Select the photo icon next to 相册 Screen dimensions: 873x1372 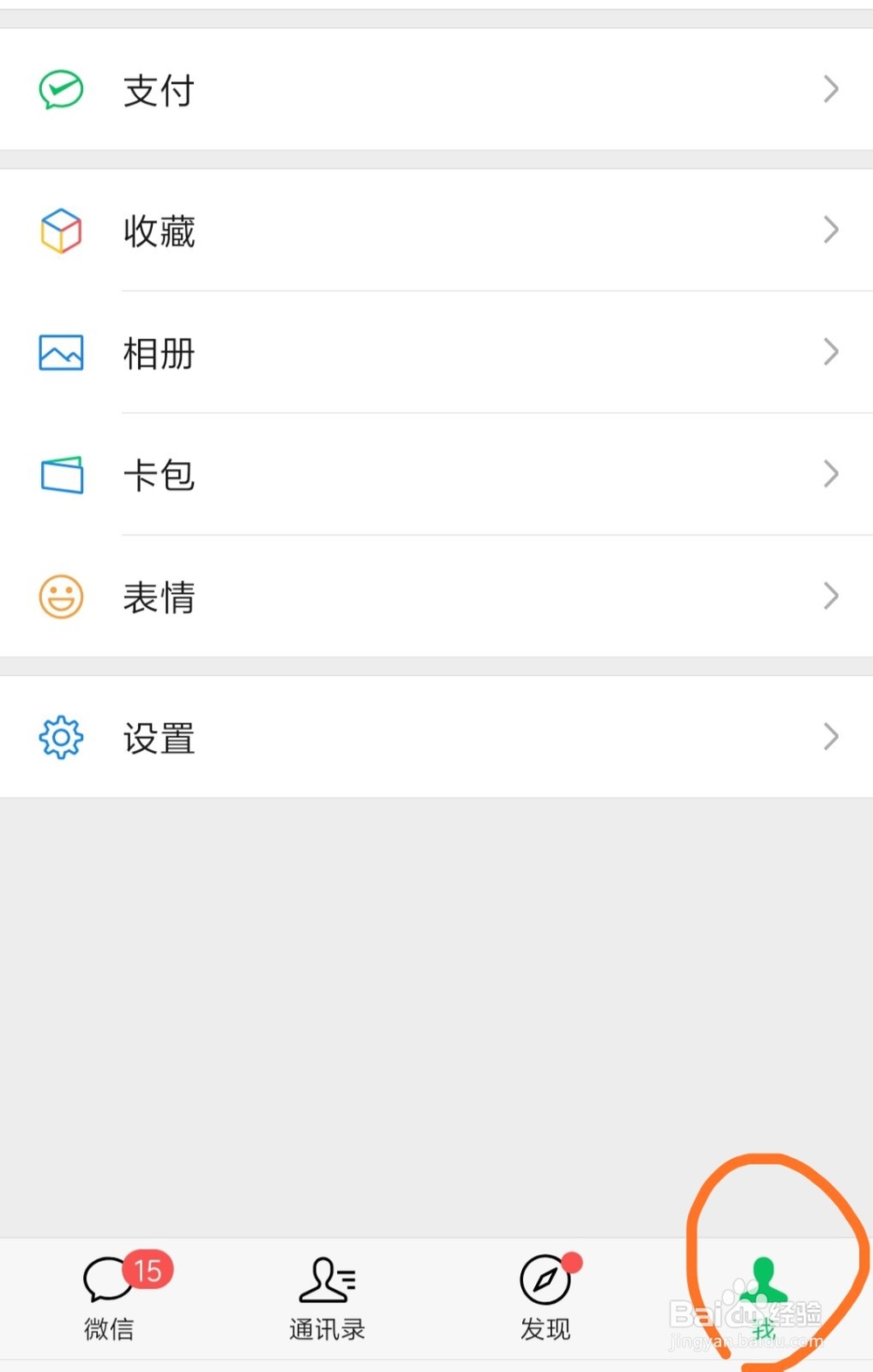pyautogui.click(x=60, y=352)
